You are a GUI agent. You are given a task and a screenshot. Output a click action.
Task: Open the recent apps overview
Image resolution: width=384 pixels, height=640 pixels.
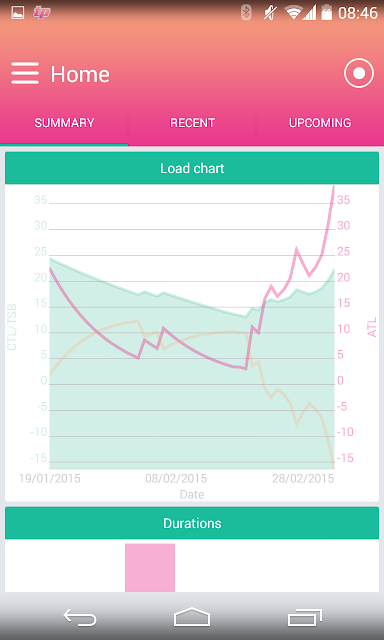point(304,617)
